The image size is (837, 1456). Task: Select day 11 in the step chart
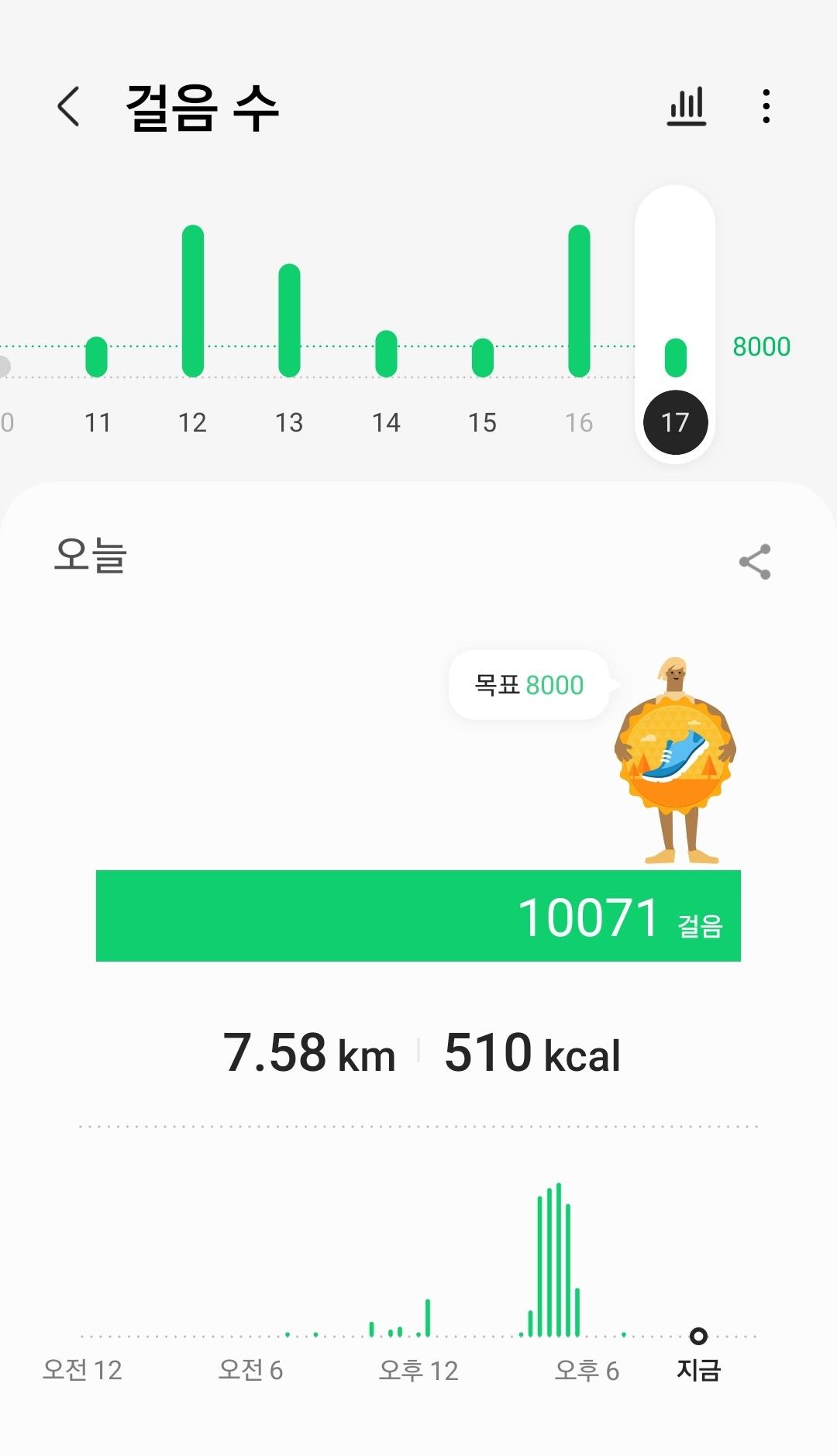tap(97, 422)
